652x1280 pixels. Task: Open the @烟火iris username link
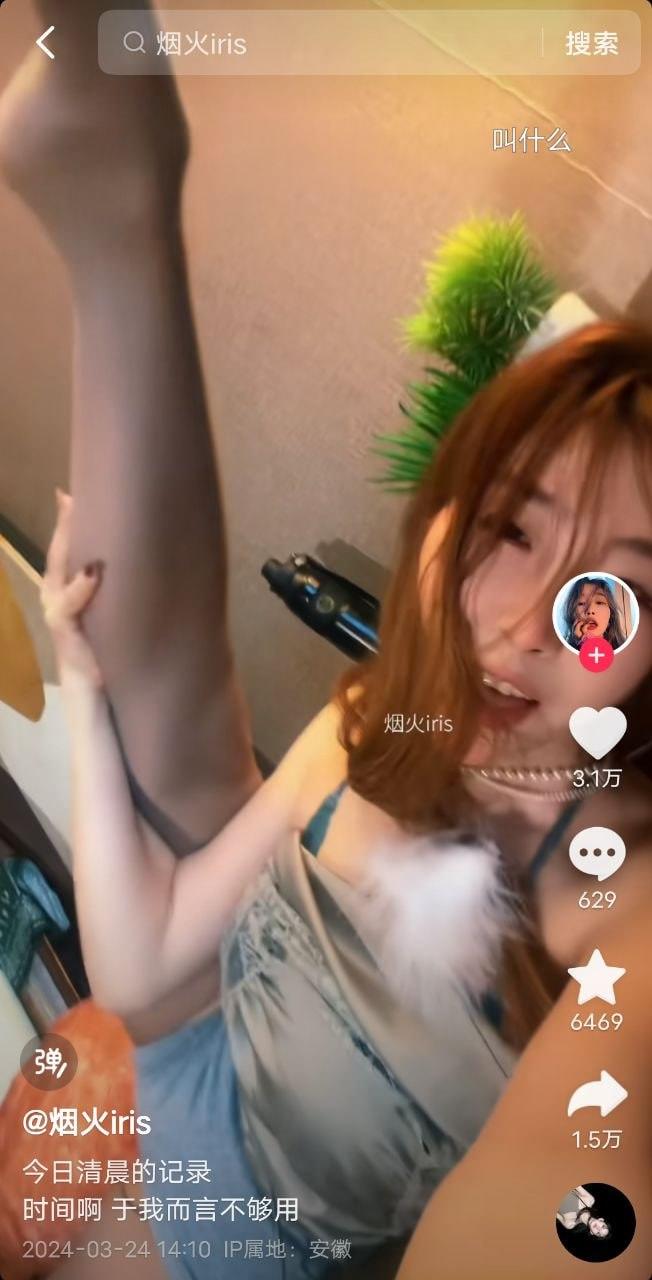point(87,1123)
